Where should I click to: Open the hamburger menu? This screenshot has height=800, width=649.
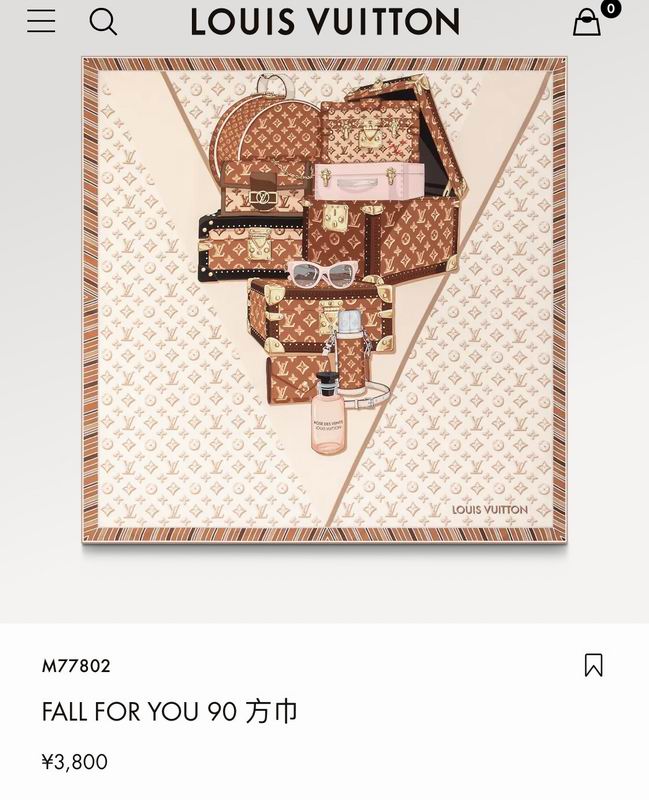tap(41, 21)
